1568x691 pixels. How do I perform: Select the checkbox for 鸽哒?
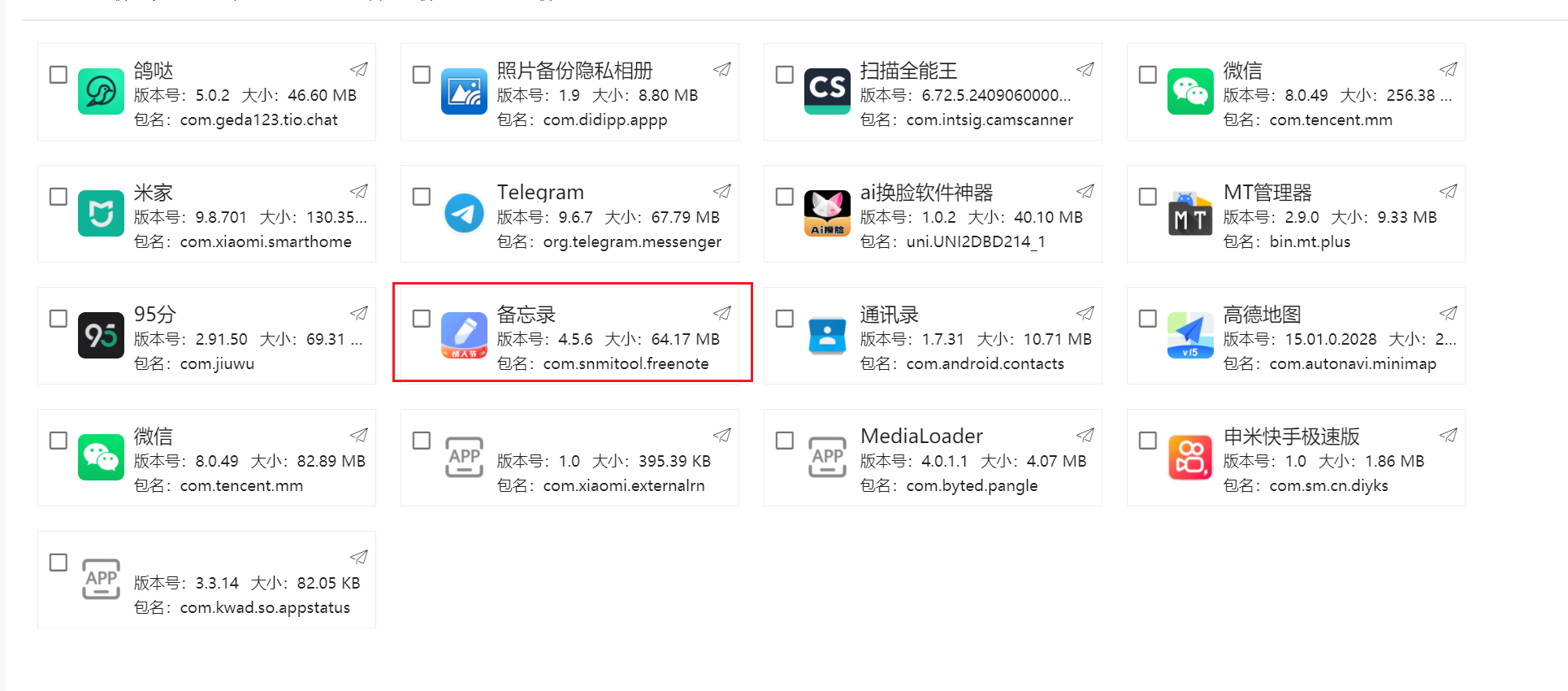click(58, 75)
